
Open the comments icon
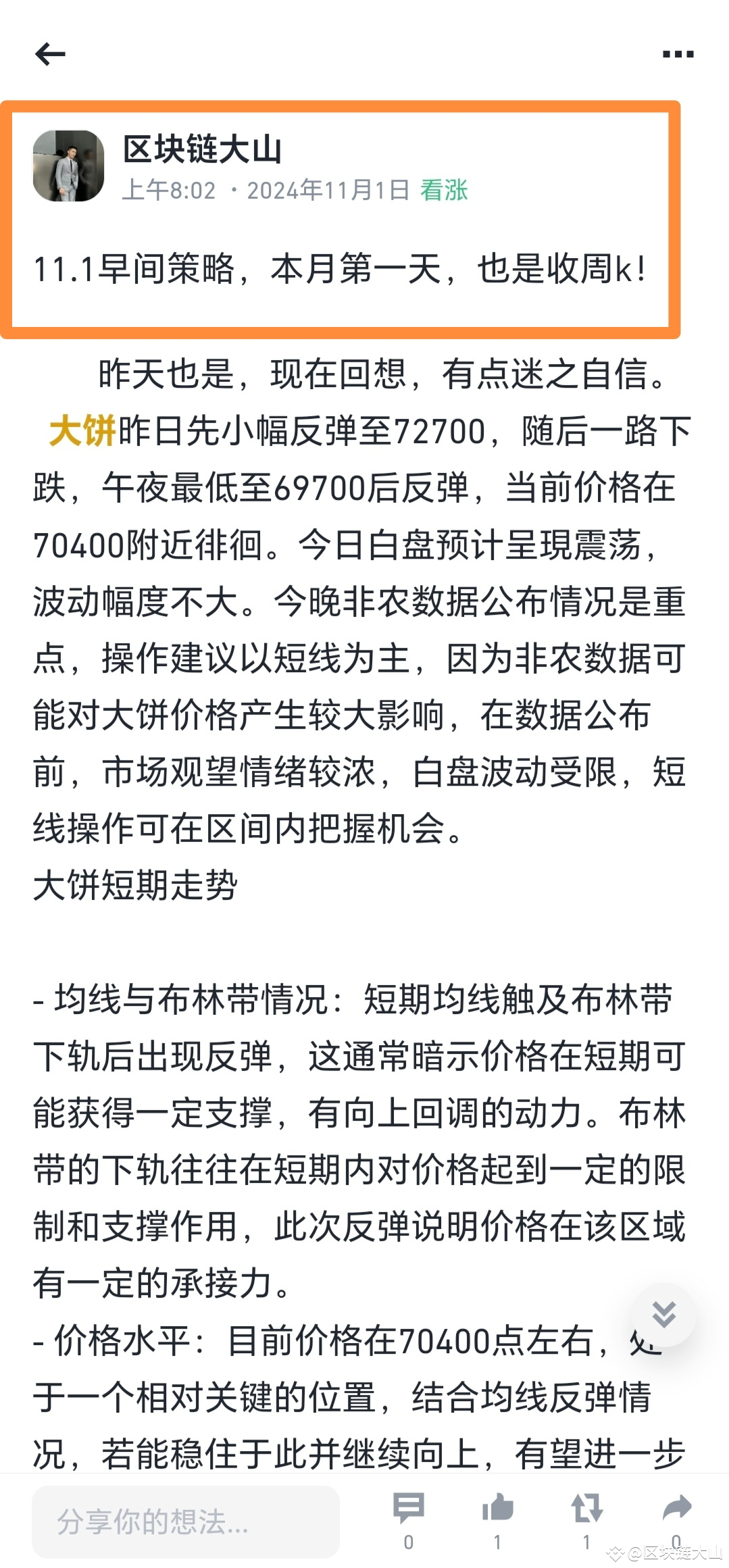409,1508
